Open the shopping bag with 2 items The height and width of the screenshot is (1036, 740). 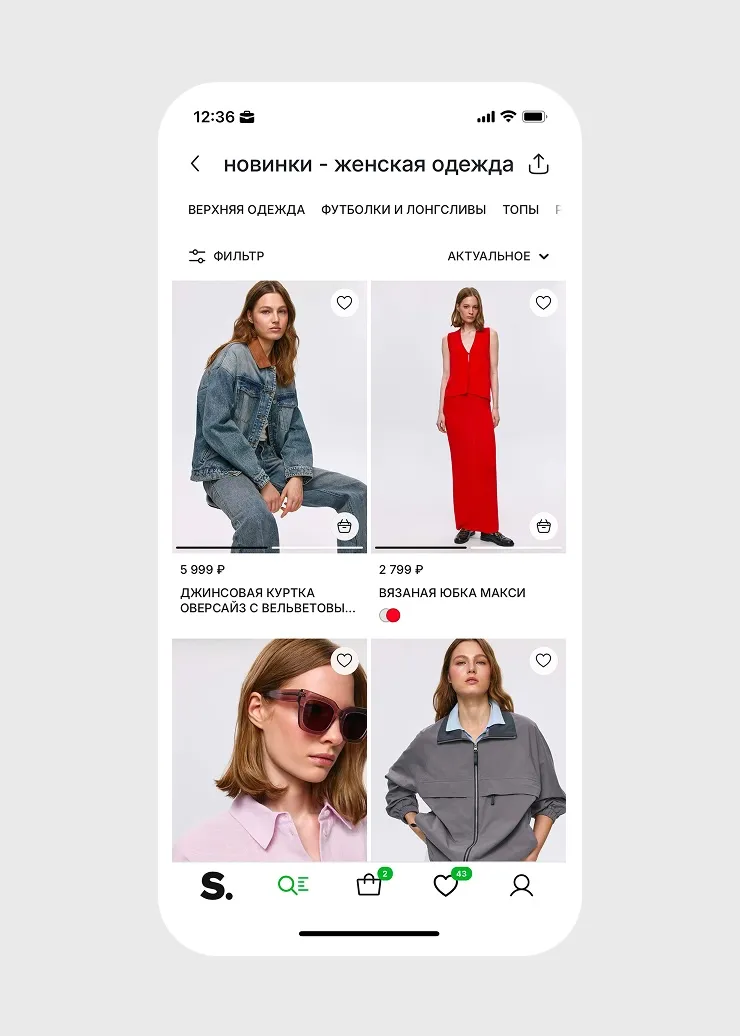(x=369, y=886)
